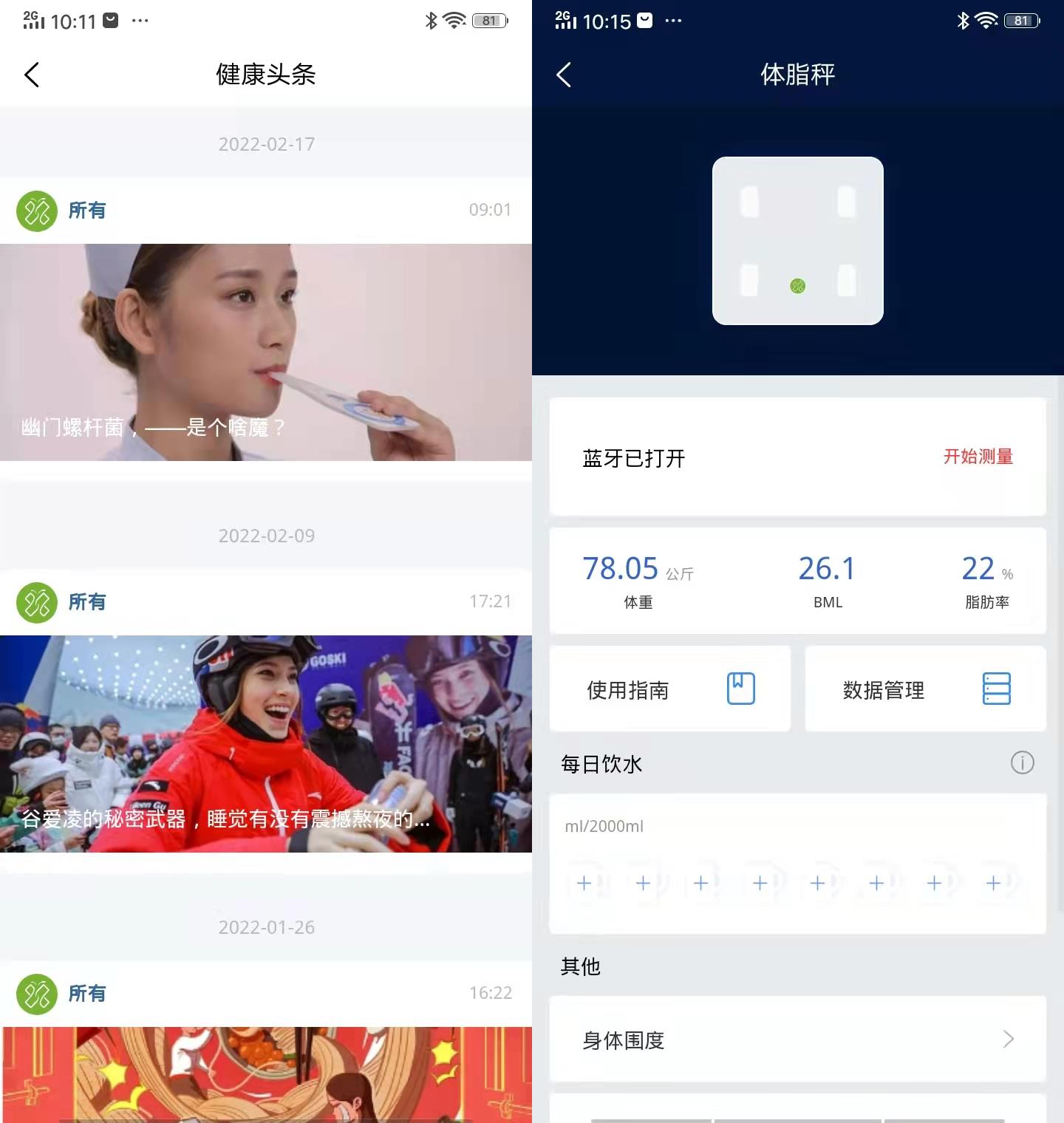The width and height of the screenshot is (1064, 1123).
Task: Open the 身体围度 row
Action: pos(797,1040)
